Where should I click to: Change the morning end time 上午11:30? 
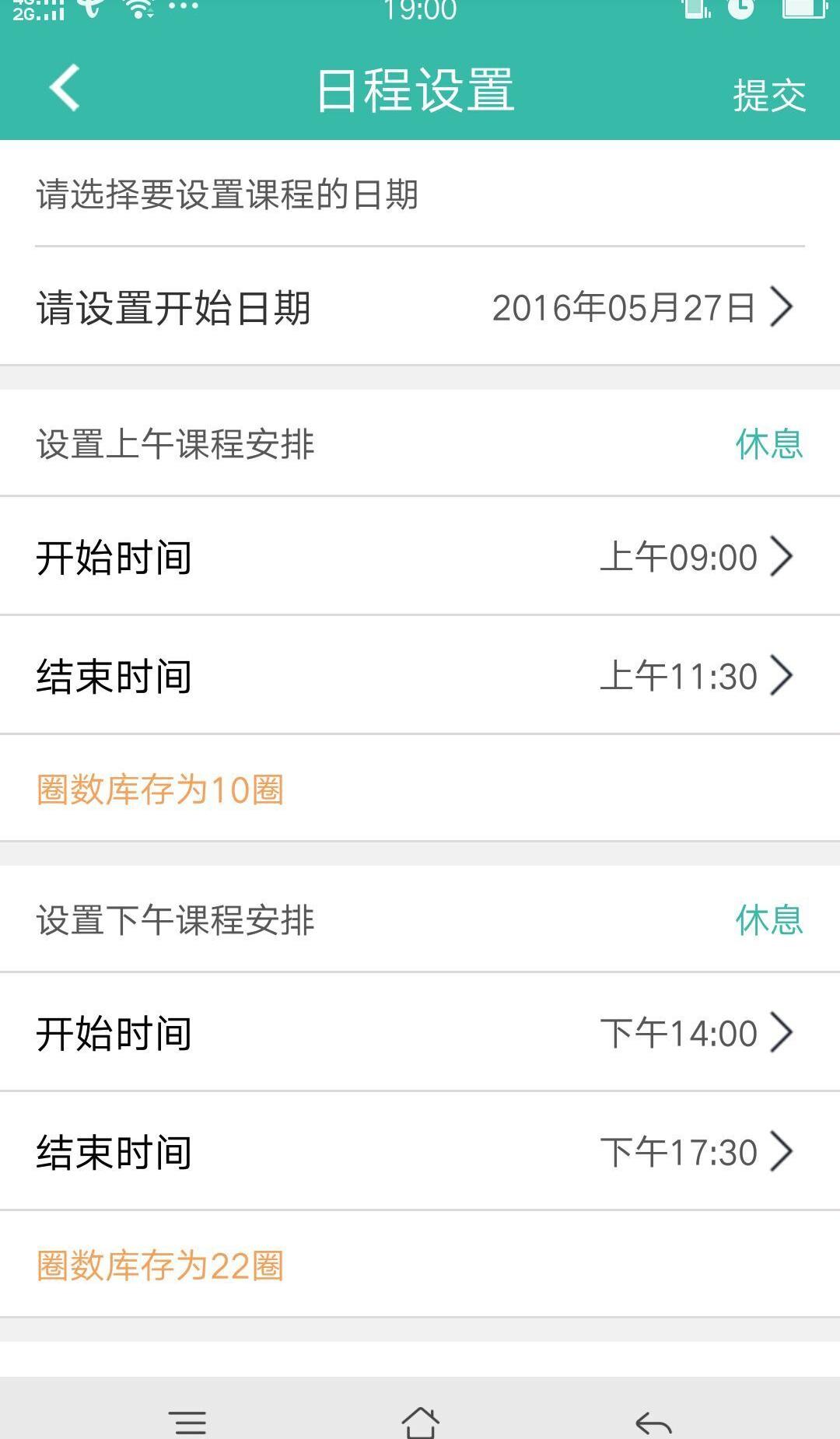click(420, 675)
